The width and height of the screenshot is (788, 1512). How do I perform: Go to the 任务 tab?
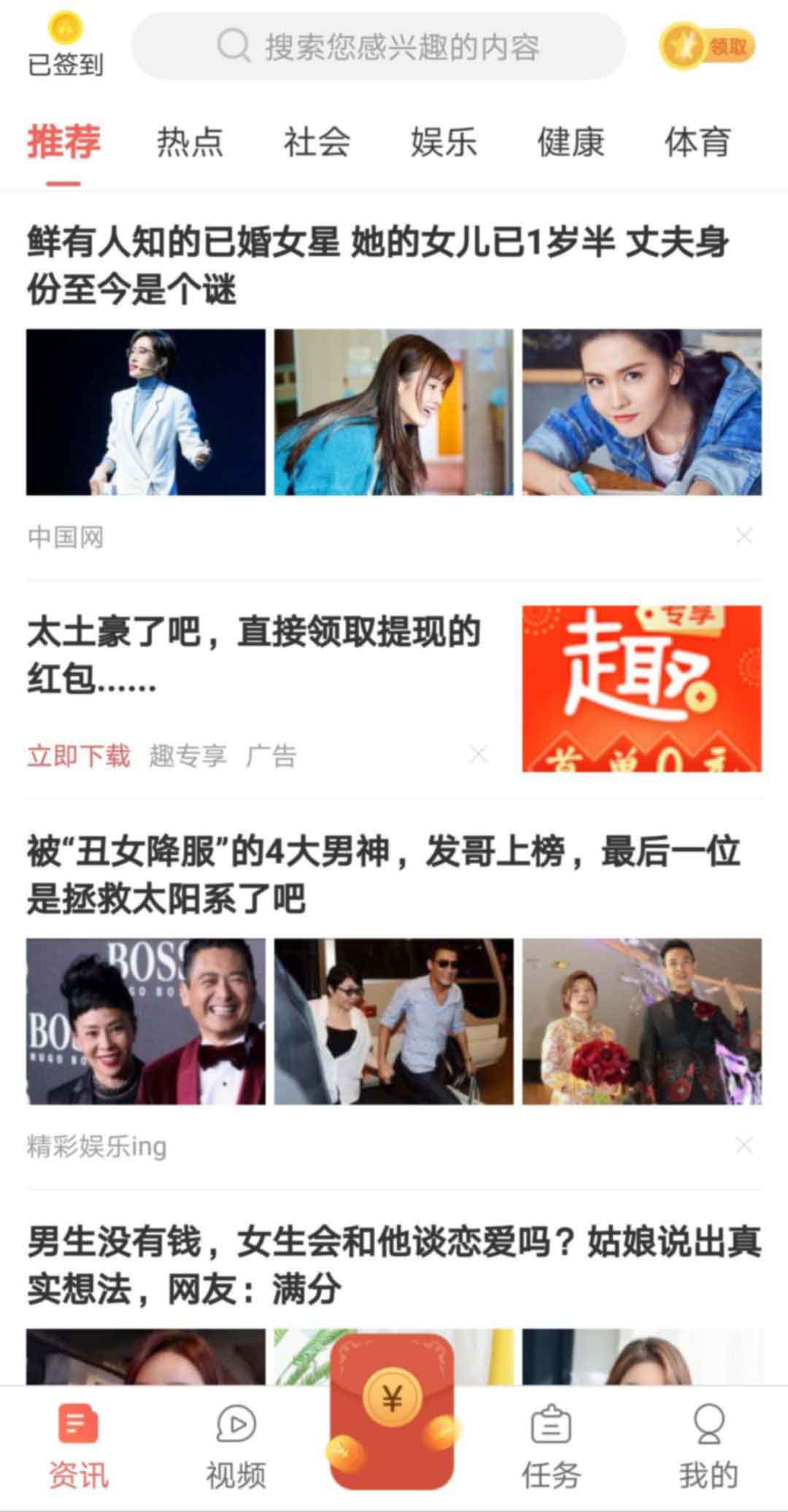[x=551, y=1448]
